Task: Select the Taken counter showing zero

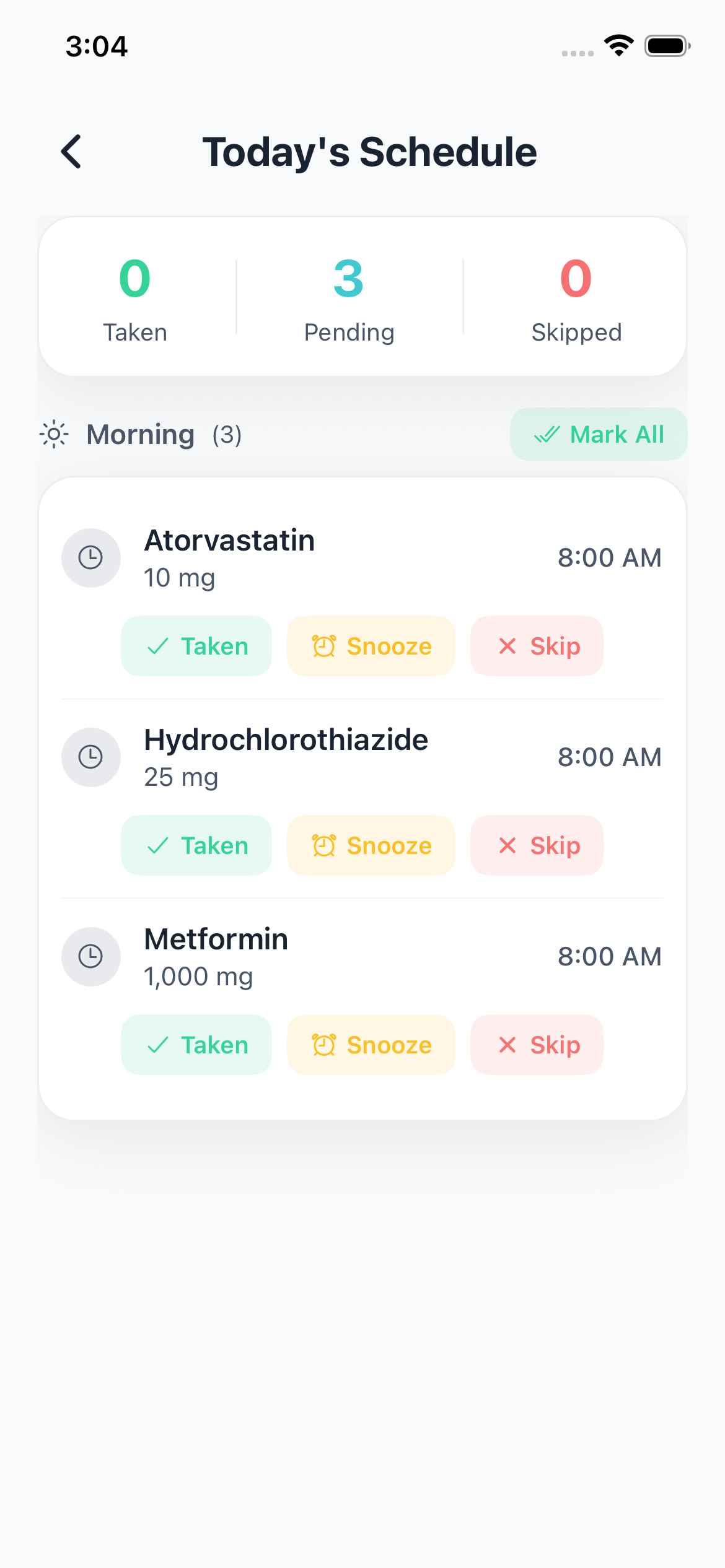Action: (135, 297)
